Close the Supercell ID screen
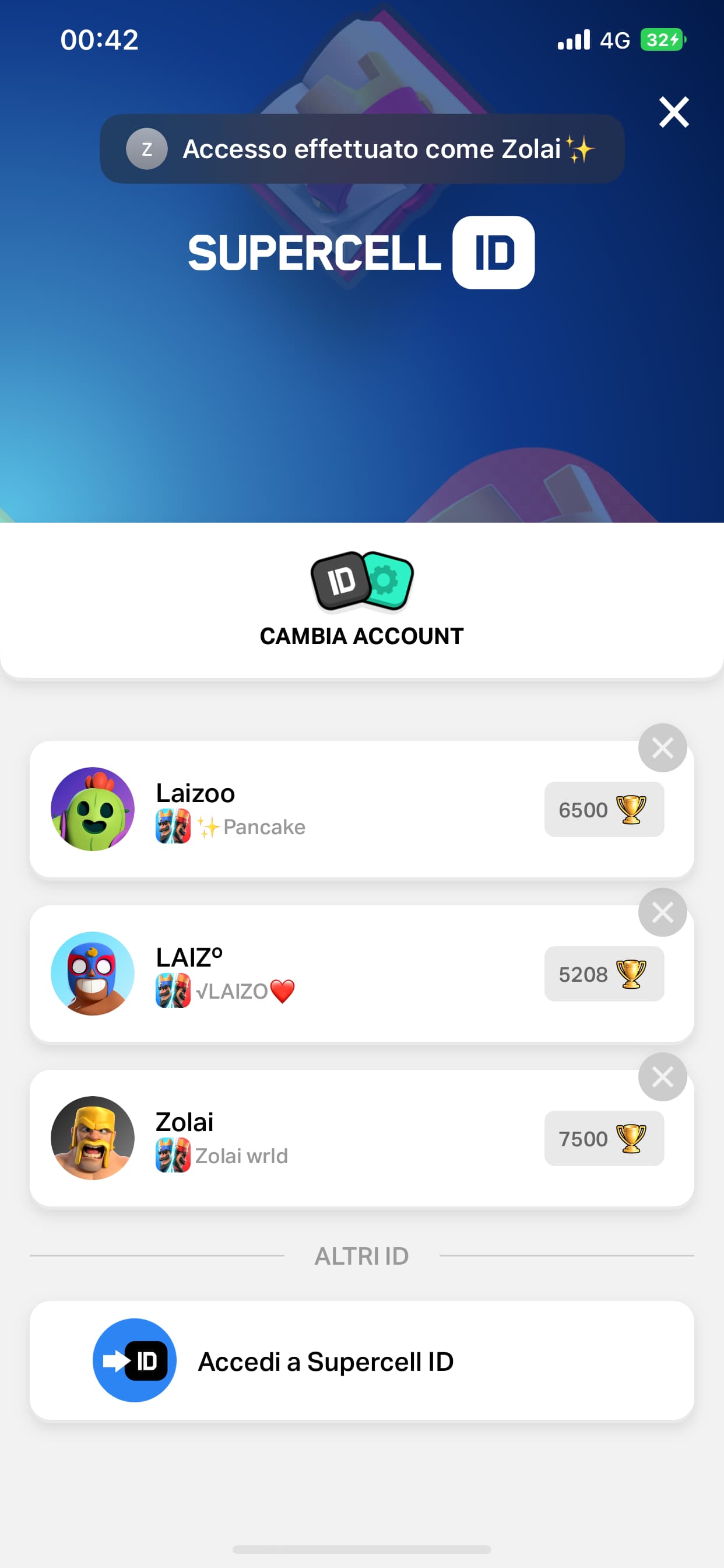The height and width of the screenshot is (1568, 724). click(673, 112)
